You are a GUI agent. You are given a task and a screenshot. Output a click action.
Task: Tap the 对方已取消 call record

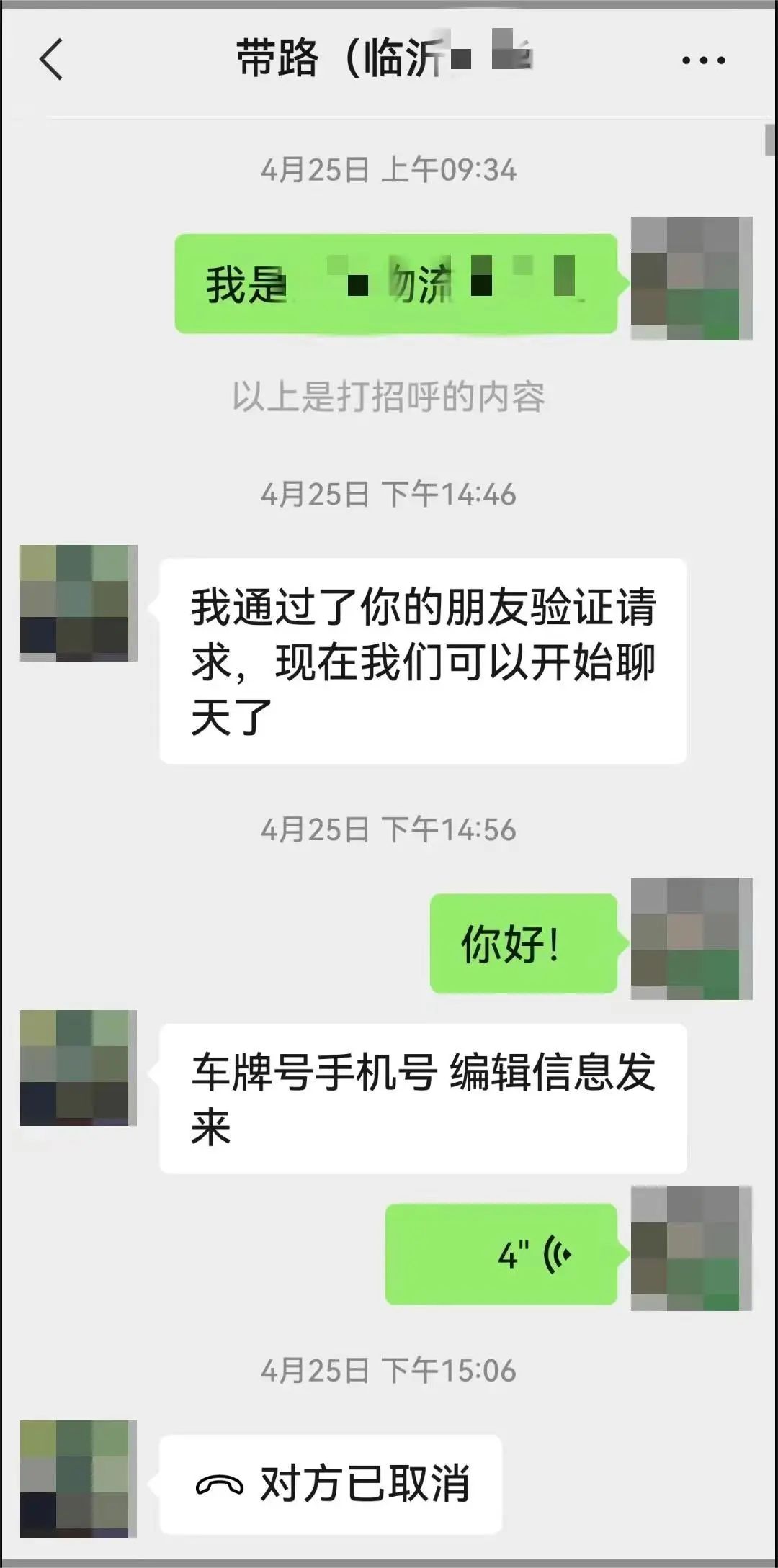point(331,1484)
